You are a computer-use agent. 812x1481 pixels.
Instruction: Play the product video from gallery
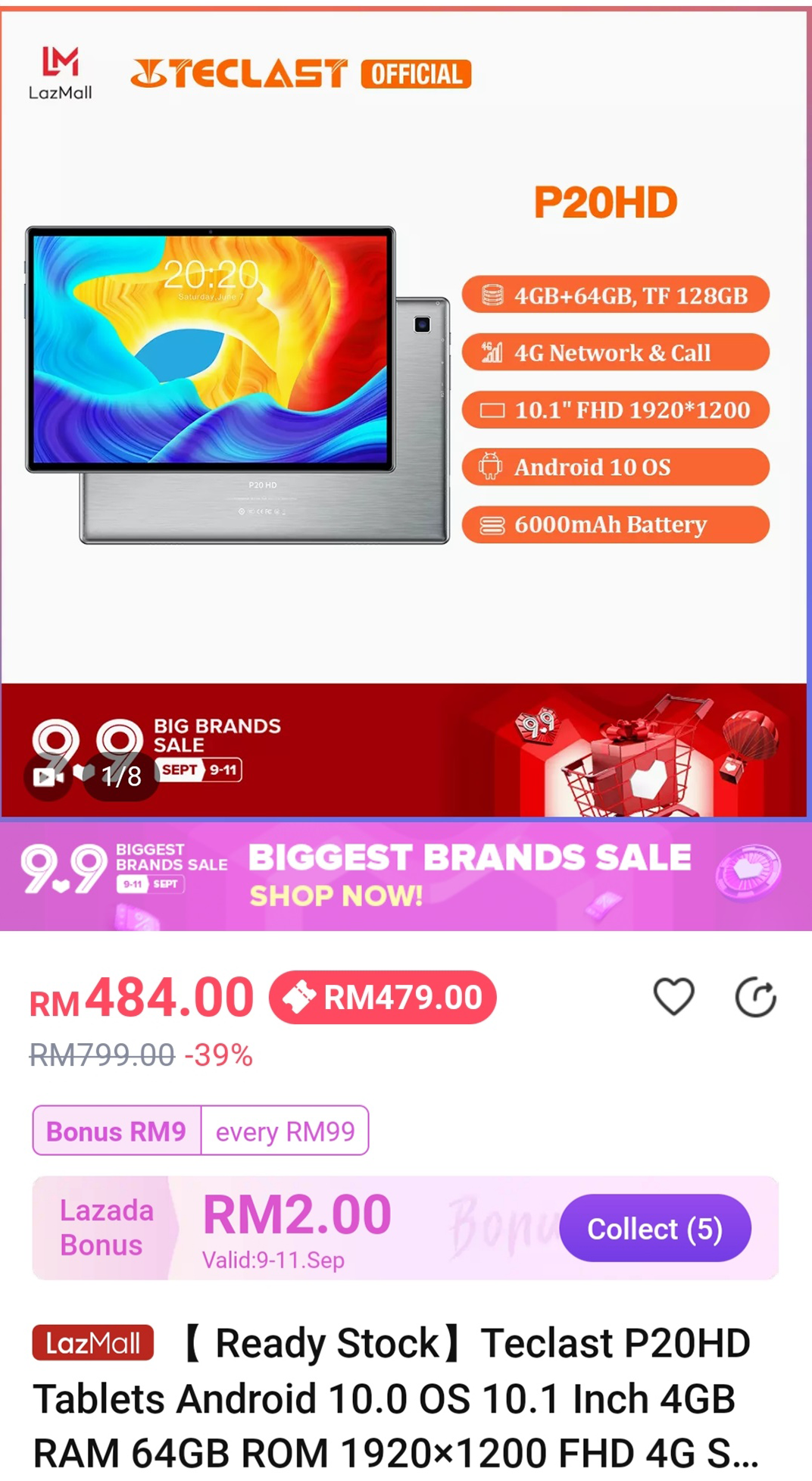(48, 776)
